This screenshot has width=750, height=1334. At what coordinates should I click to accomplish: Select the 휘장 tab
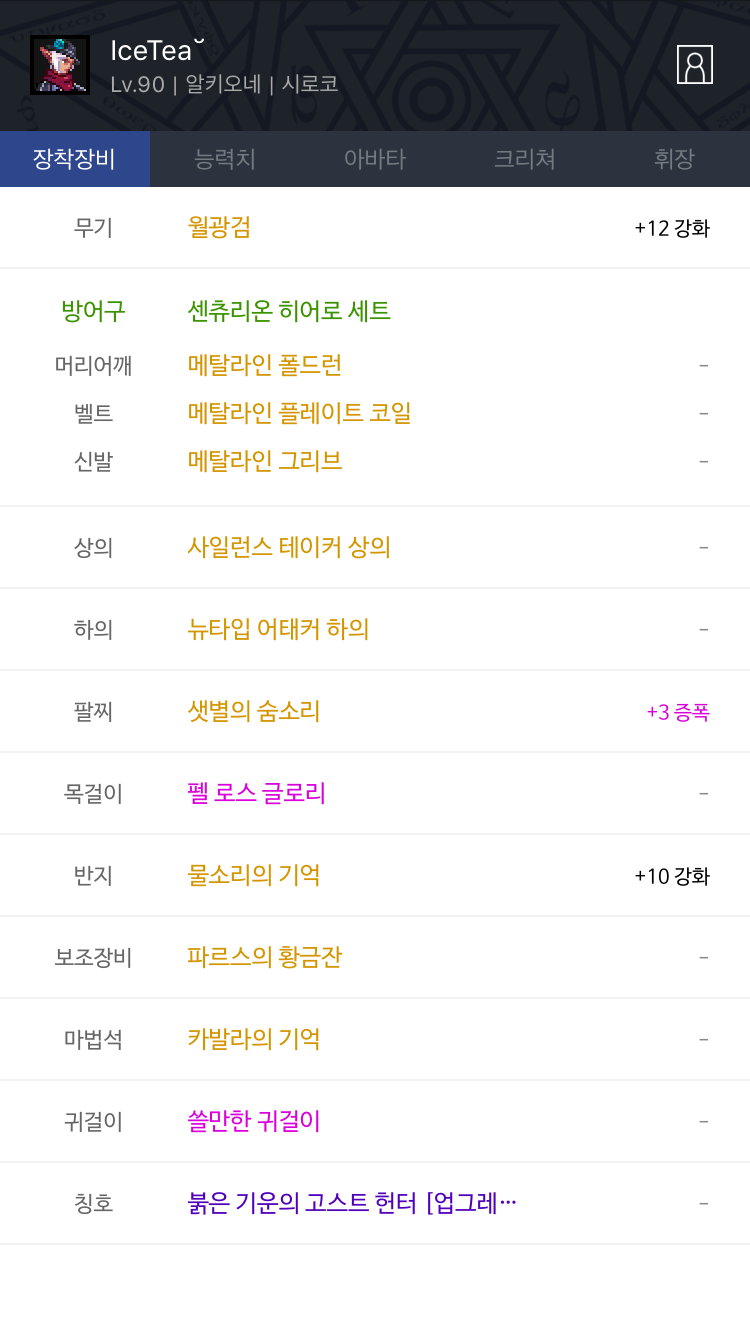pyautogui.click(x=675, y=159)
